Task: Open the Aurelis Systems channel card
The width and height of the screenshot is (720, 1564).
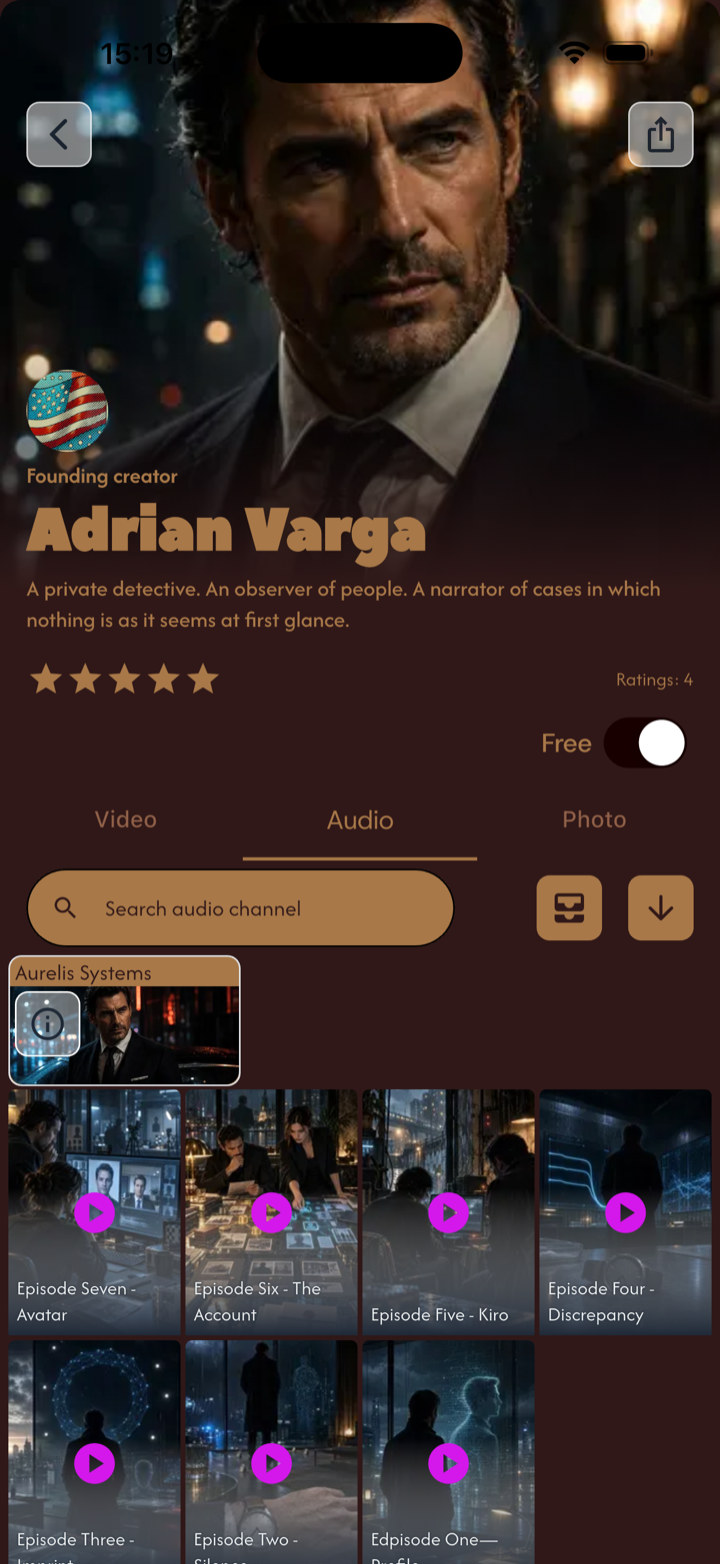Action: pyautogui.click(x=125, y=1020)
